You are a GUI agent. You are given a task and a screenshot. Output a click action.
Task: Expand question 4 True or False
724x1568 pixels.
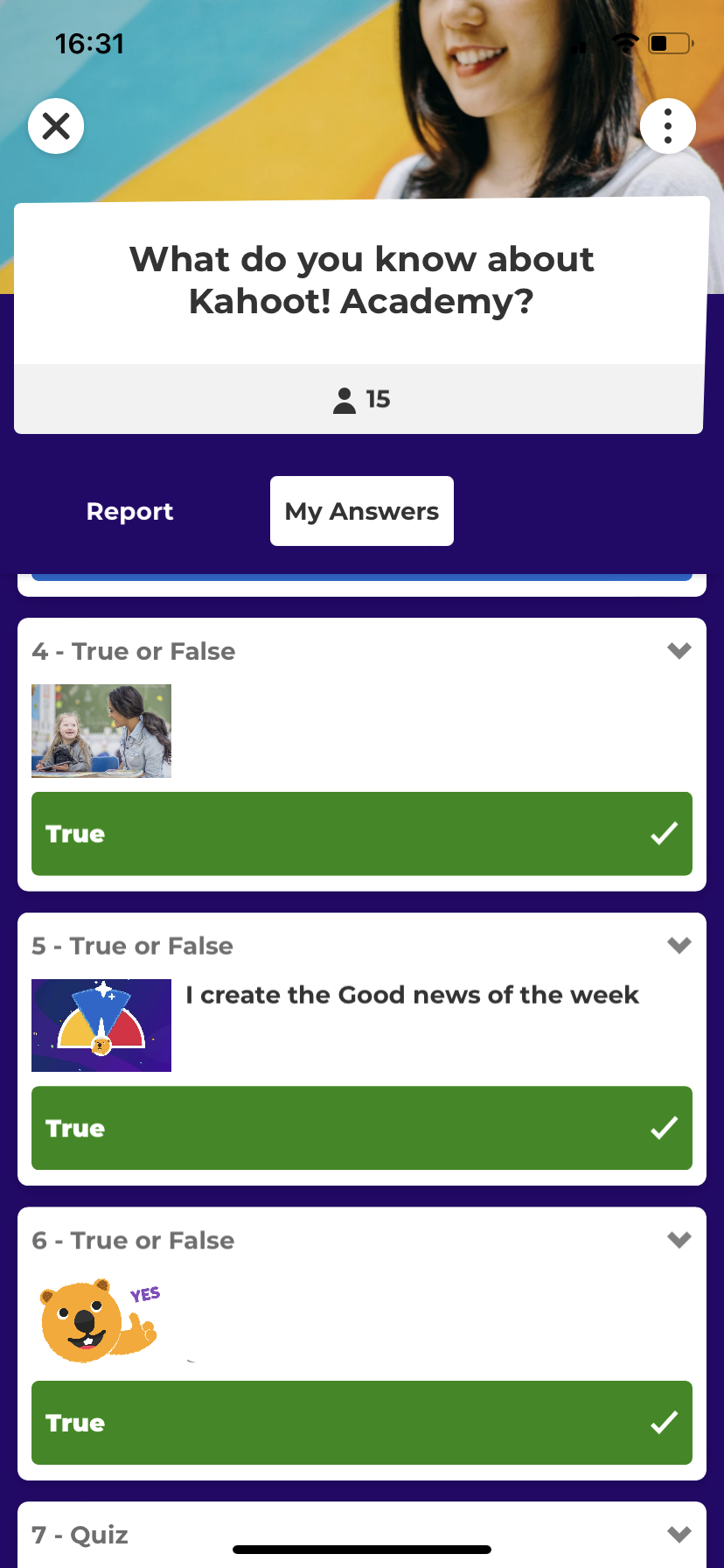click(679, 650)
